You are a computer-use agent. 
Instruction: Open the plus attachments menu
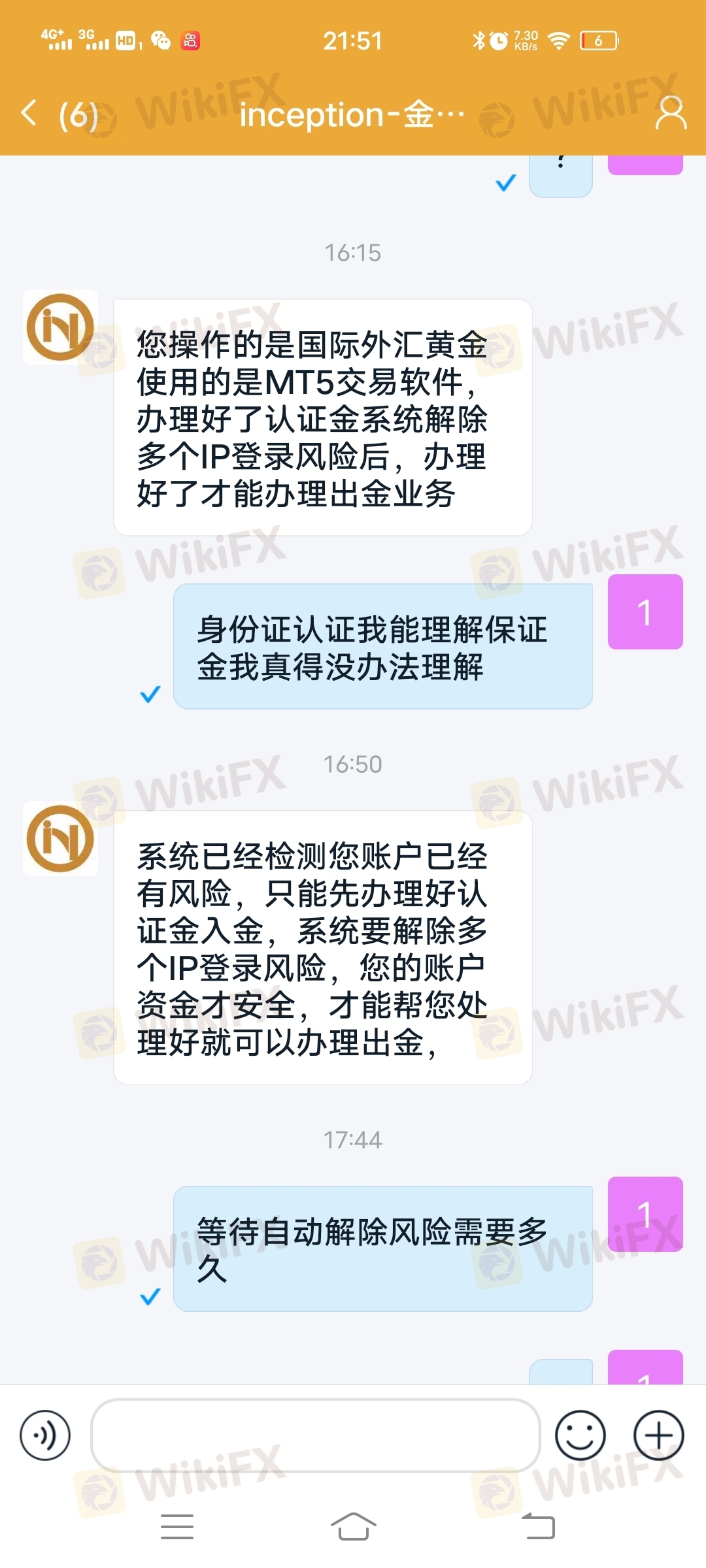[658, 1435]
